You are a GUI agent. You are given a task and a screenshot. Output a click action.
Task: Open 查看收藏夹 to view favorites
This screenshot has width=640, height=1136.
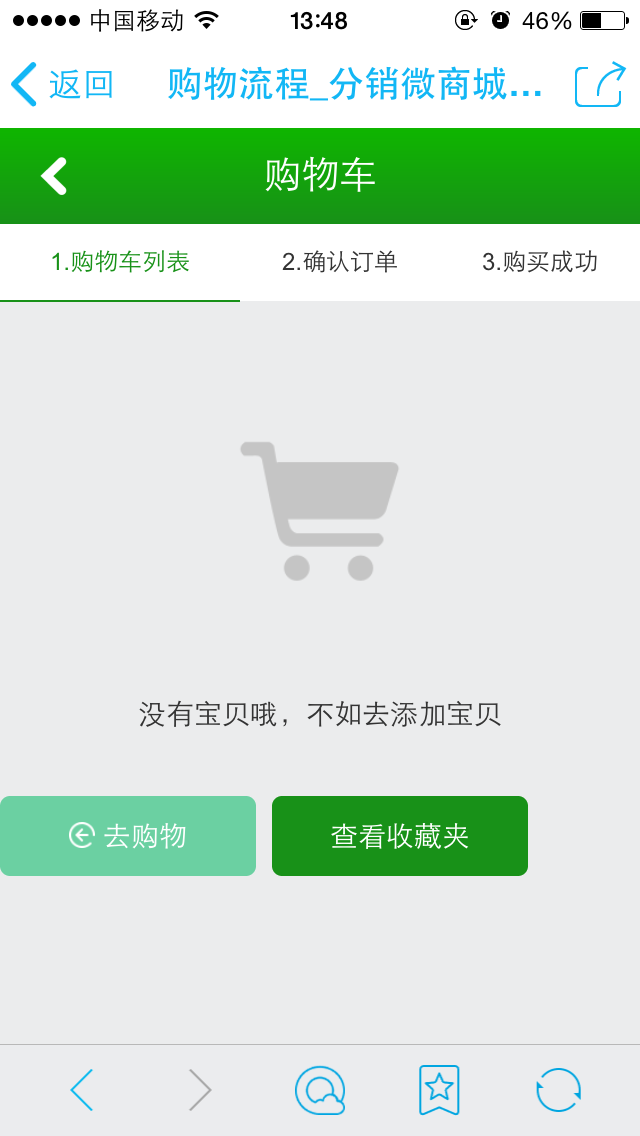(400, 836)
